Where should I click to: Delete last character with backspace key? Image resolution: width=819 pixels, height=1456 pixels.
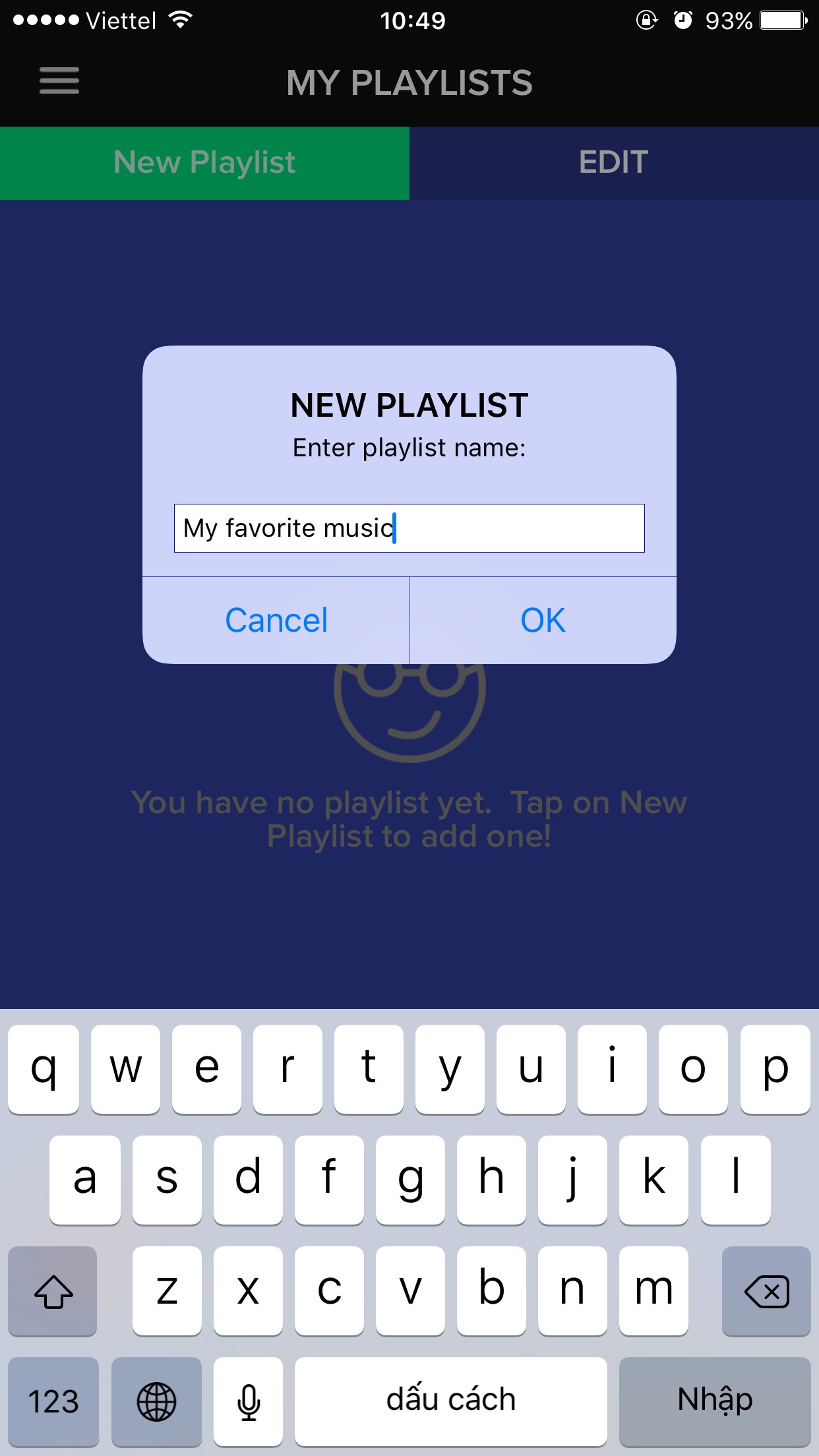(766, 1291)
